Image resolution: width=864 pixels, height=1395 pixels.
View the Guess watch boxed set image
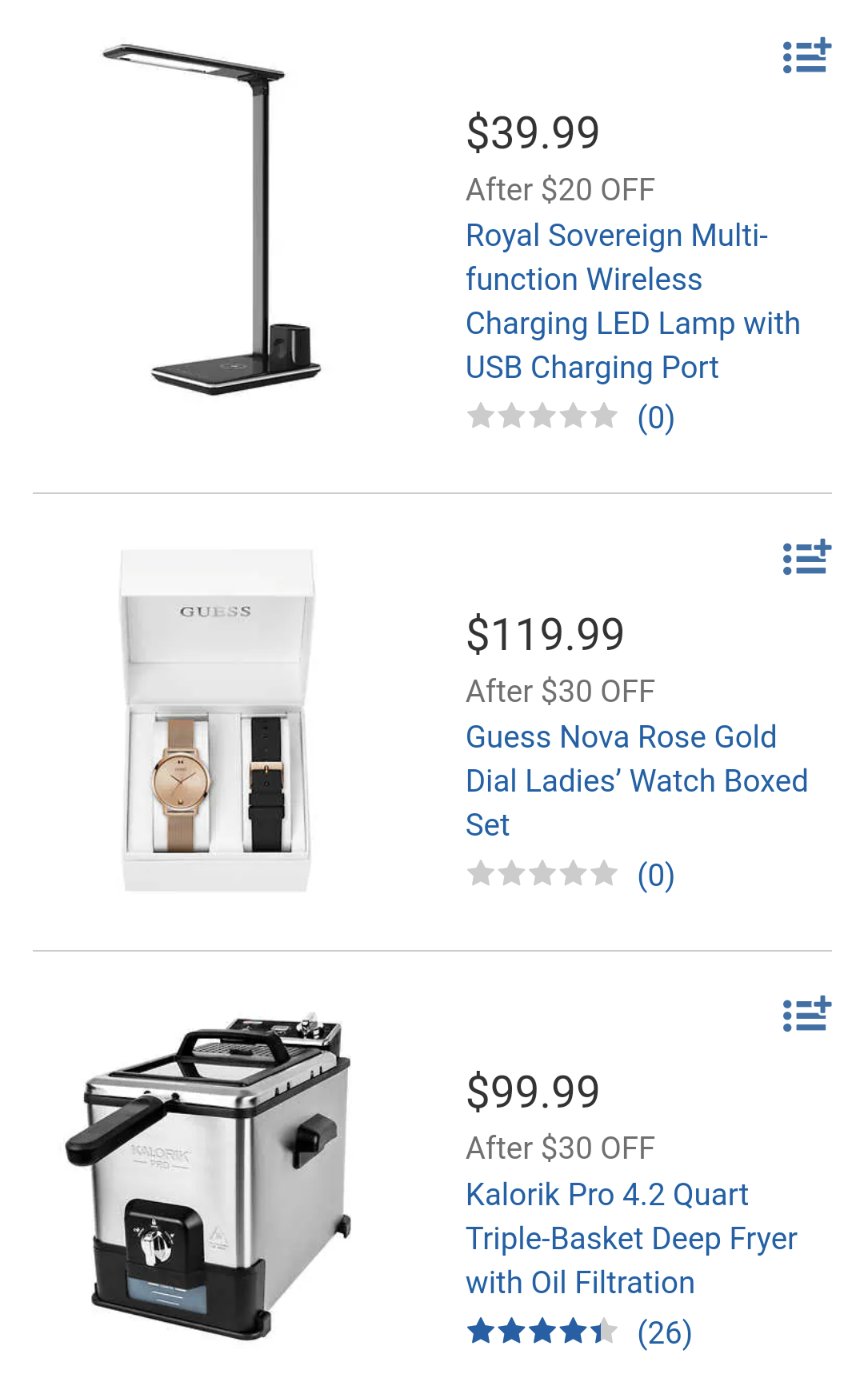(216, 718)
